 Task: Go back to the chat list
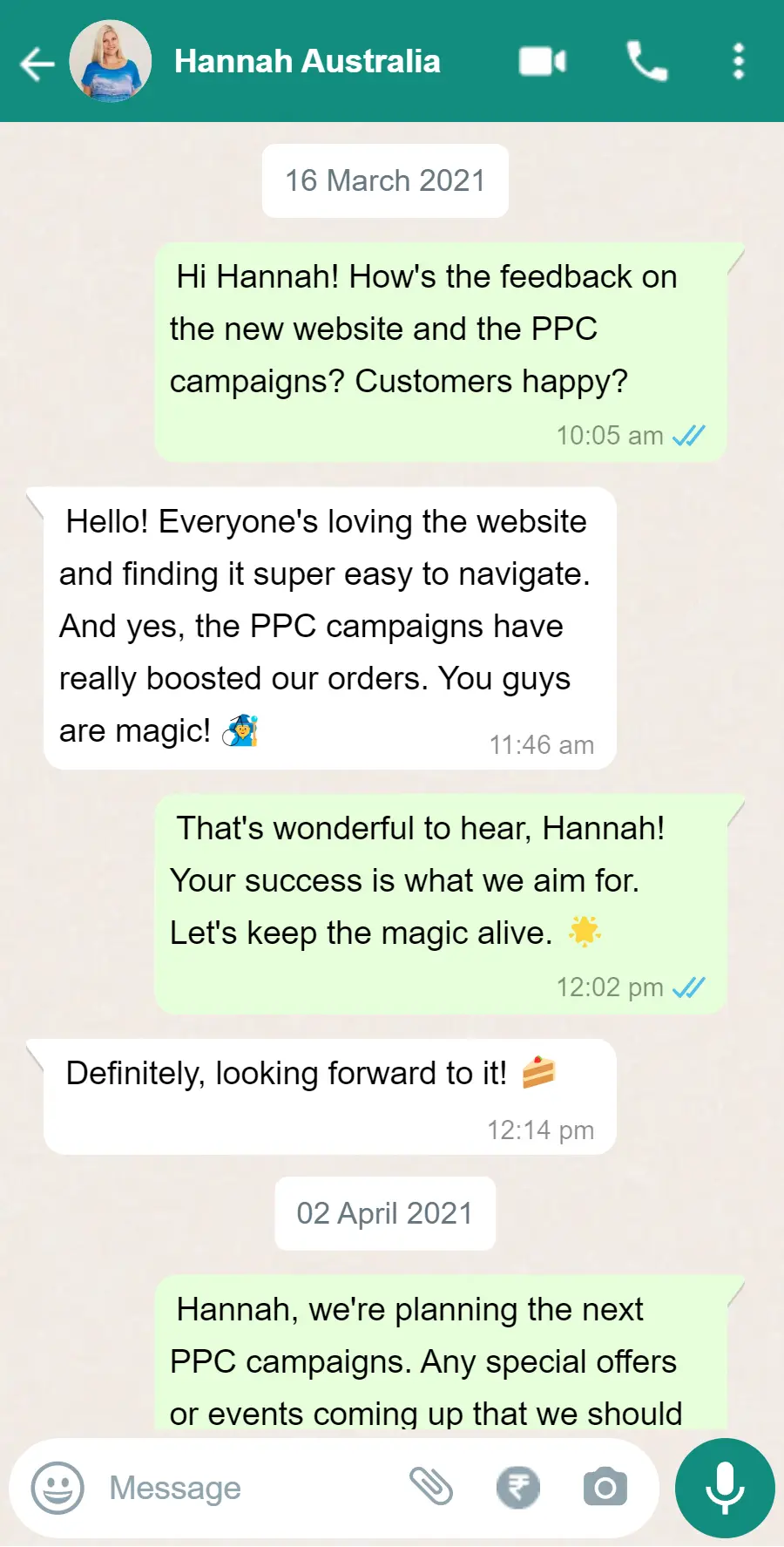click(x=37, y=63)
